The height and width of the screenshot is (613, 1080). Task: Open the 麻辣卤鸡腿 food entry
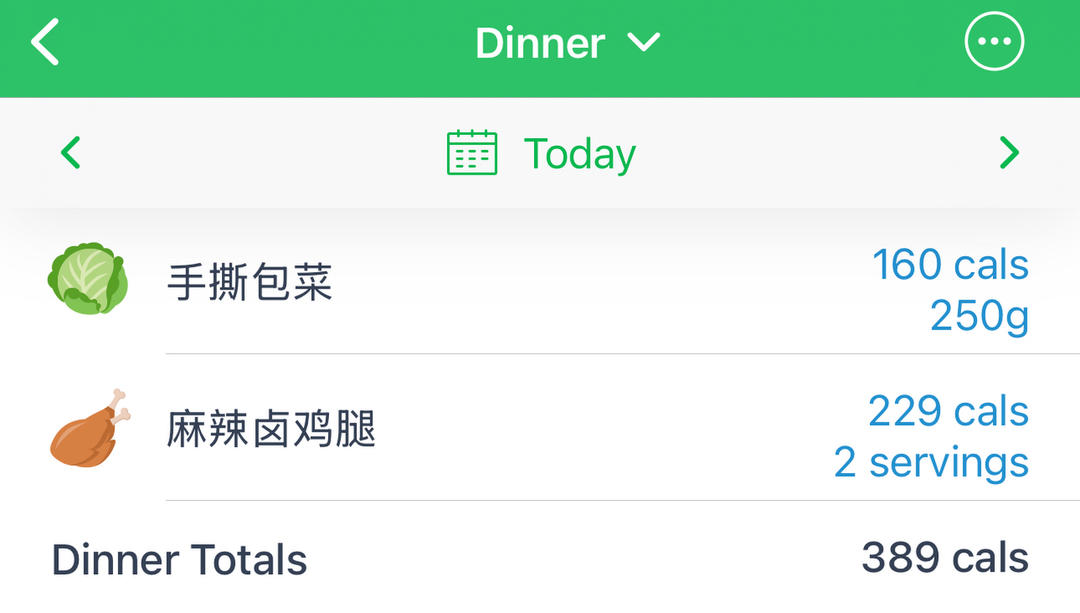click(540, 428)
